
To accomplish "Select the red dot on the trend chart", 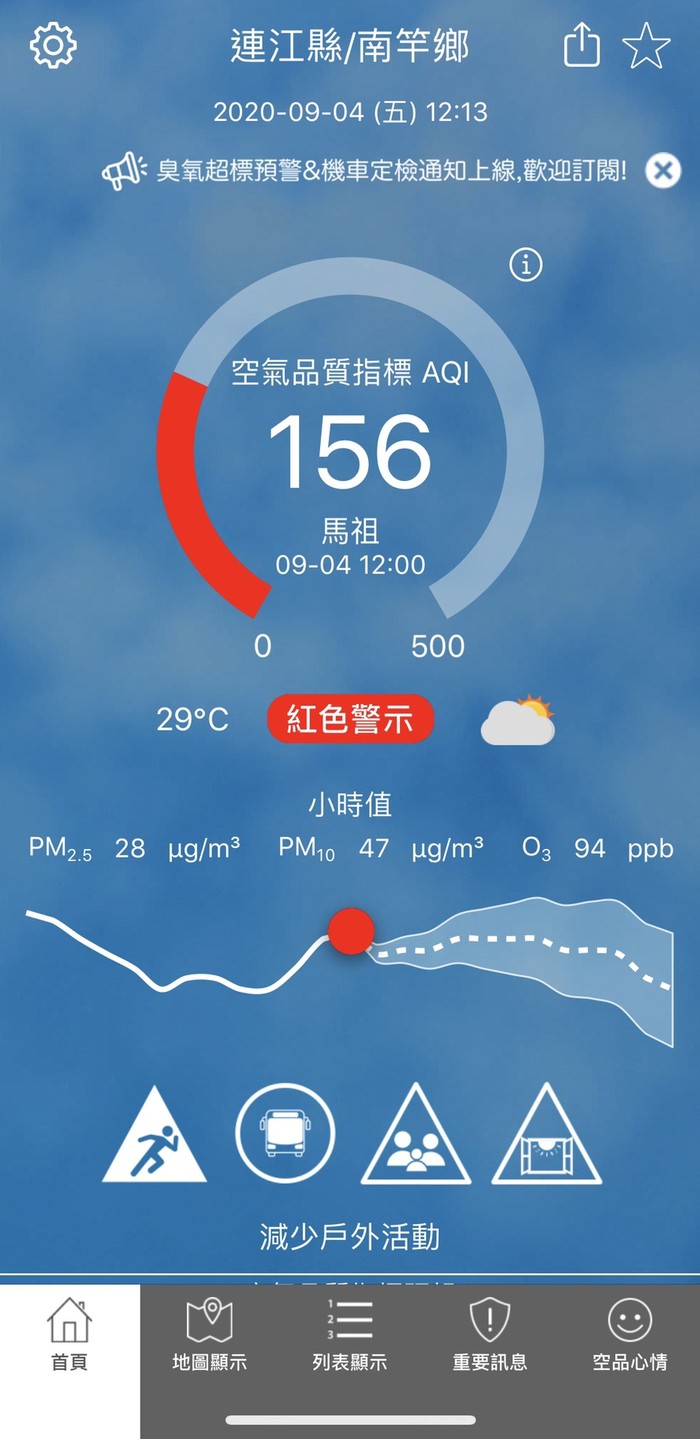I will (x=351, y=932).
